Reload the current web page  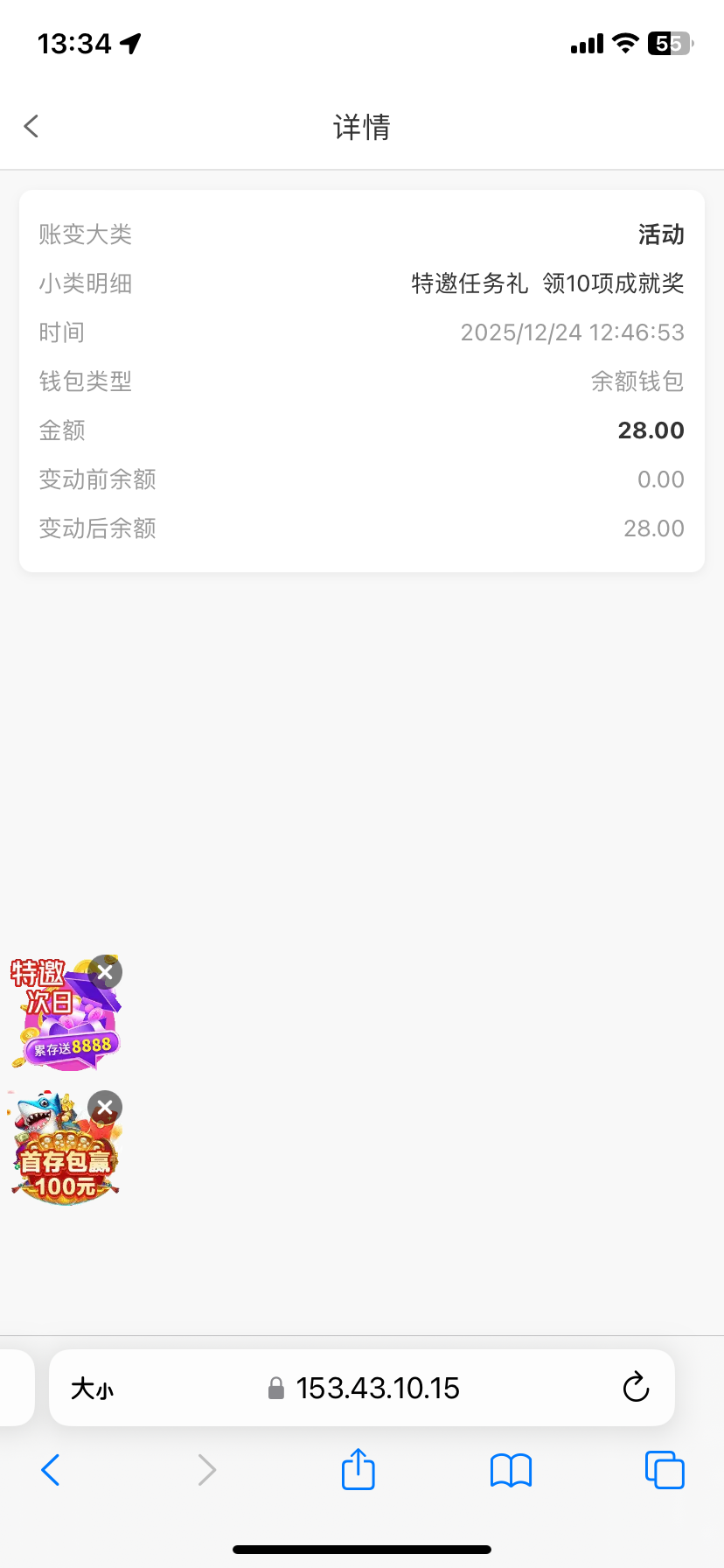pyautogui.click(x=636, y=1388)
